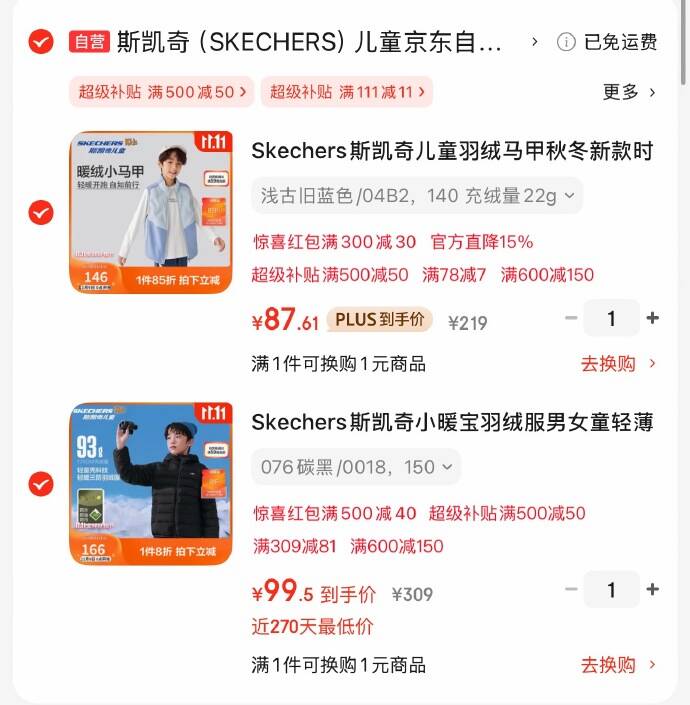This screenshot has width=690, height=705.
Task: Open Skechers斯凯奇小暖宝羽绒服 product title
Action: point(452,423)
